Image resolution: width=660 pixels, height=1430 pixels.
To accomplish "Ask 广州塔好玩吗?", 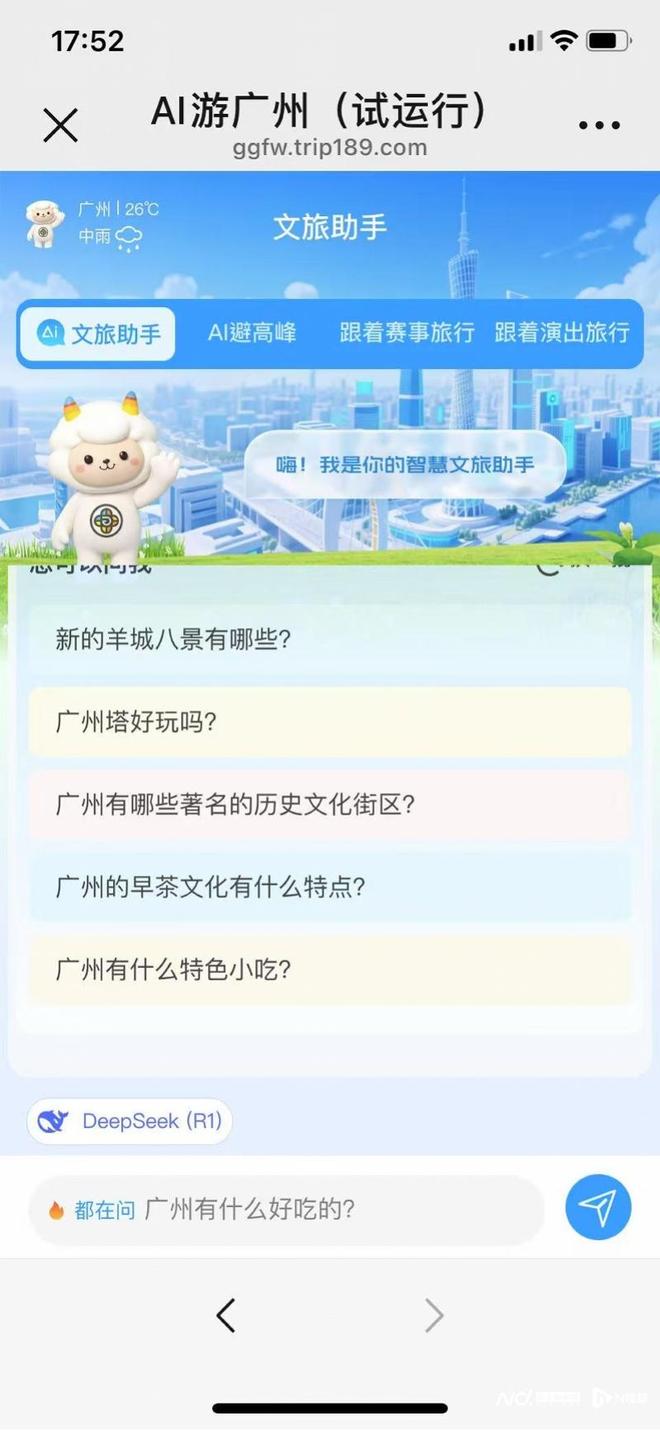I will [330, 721].
